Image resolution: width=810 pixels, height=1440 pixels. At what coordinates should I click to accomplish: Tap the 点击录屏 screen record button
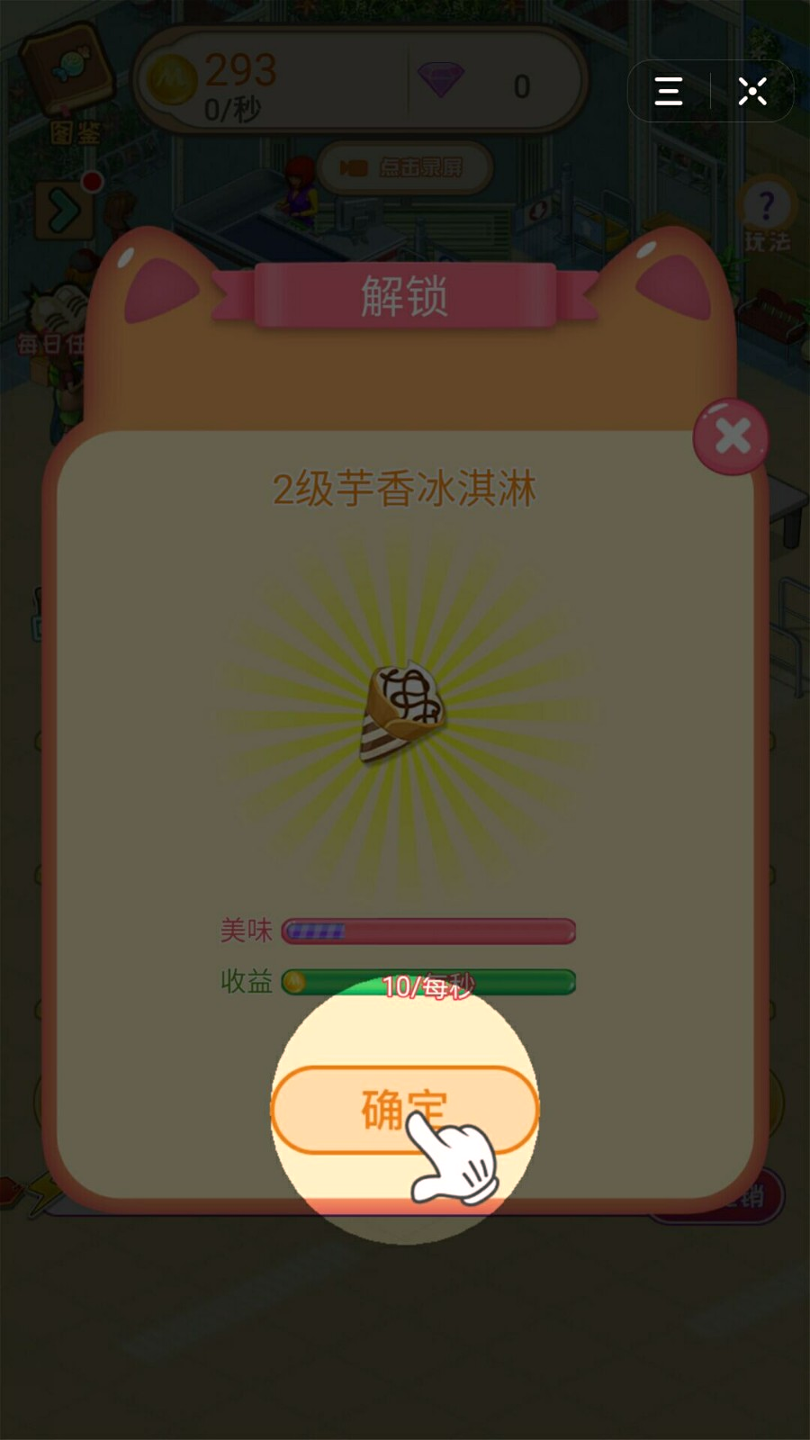coord(404,168)
